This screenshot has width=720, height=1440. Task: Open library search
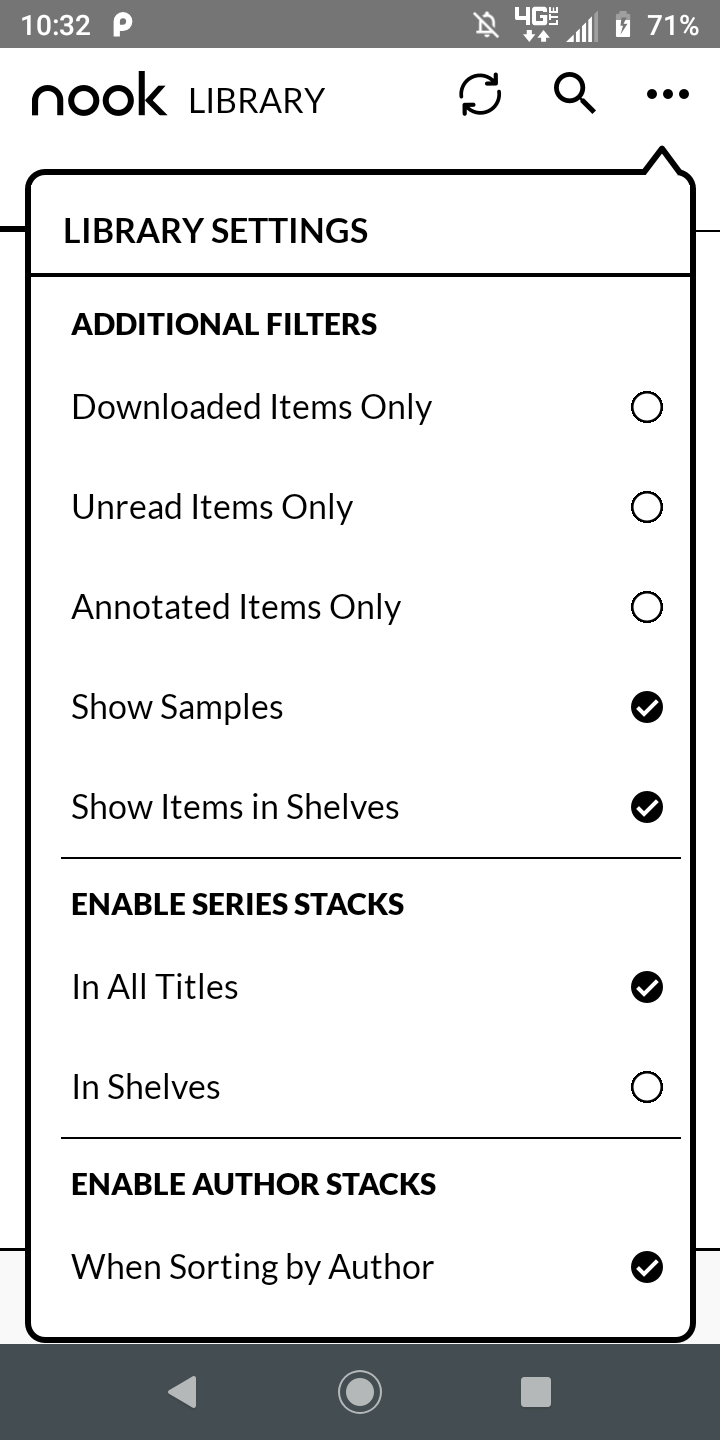tap(574, 95)
